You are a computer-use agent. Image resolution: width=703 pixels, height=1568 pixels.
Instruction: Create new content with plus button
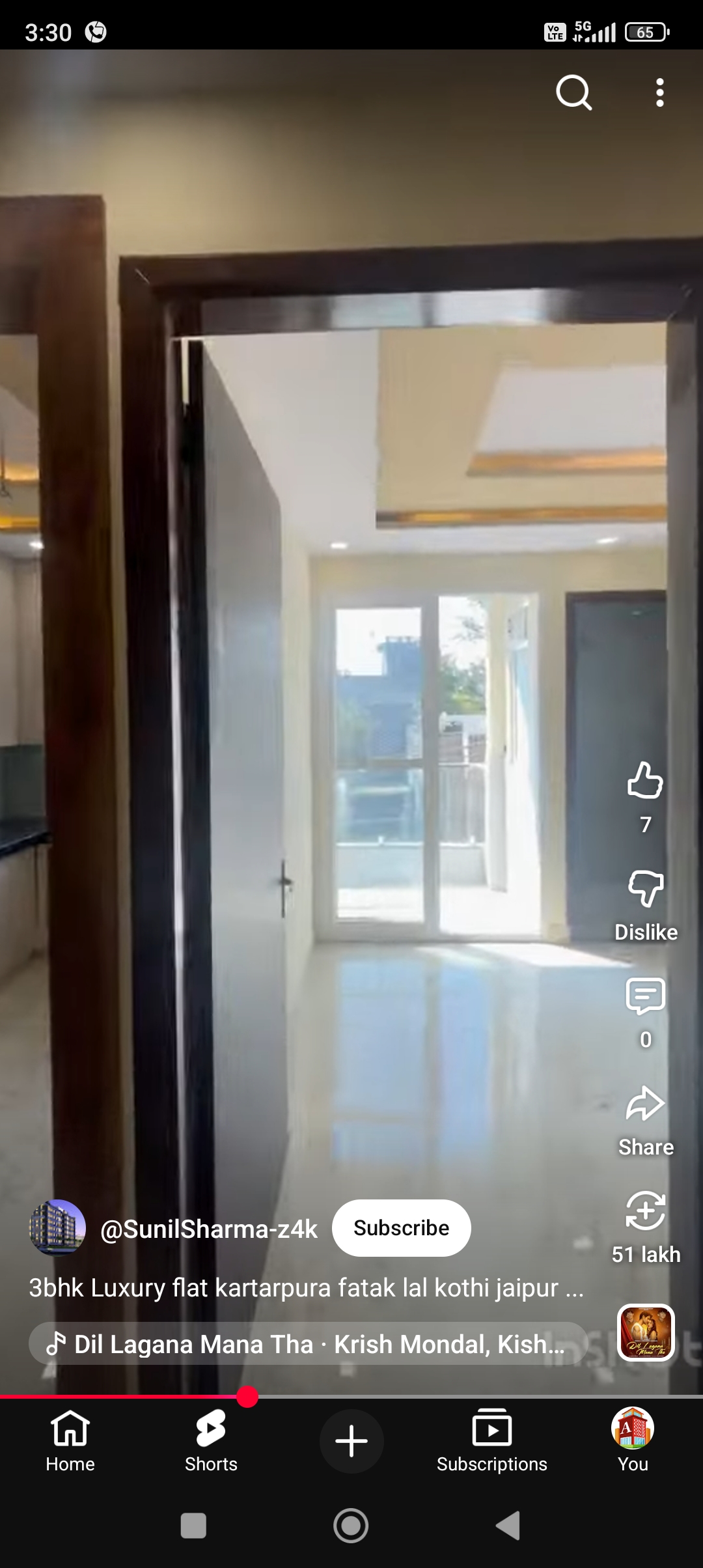pyautogui.click(x=351, y=1440)
